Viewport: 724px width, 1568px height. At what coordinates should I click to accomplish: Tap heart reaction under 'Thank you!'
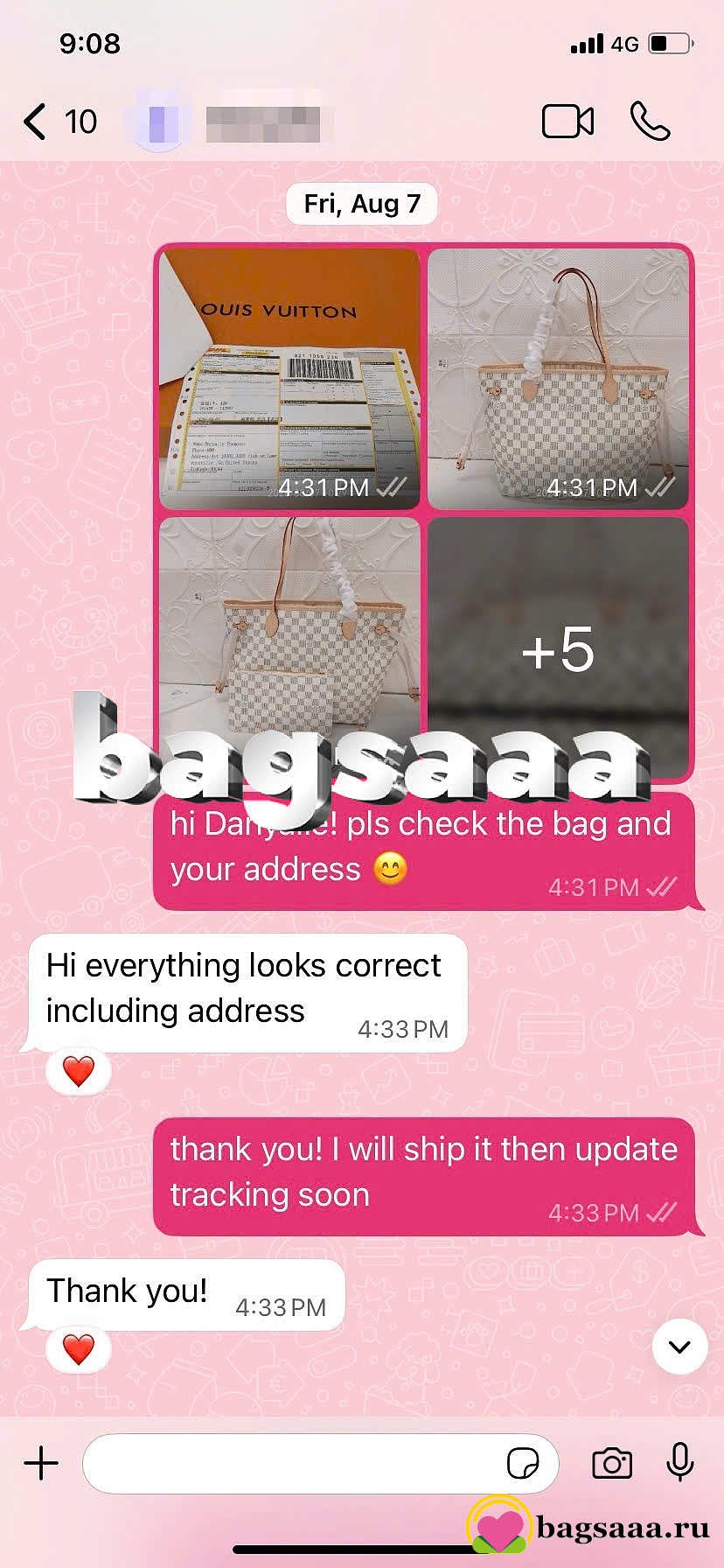[x=79, y=1349]
